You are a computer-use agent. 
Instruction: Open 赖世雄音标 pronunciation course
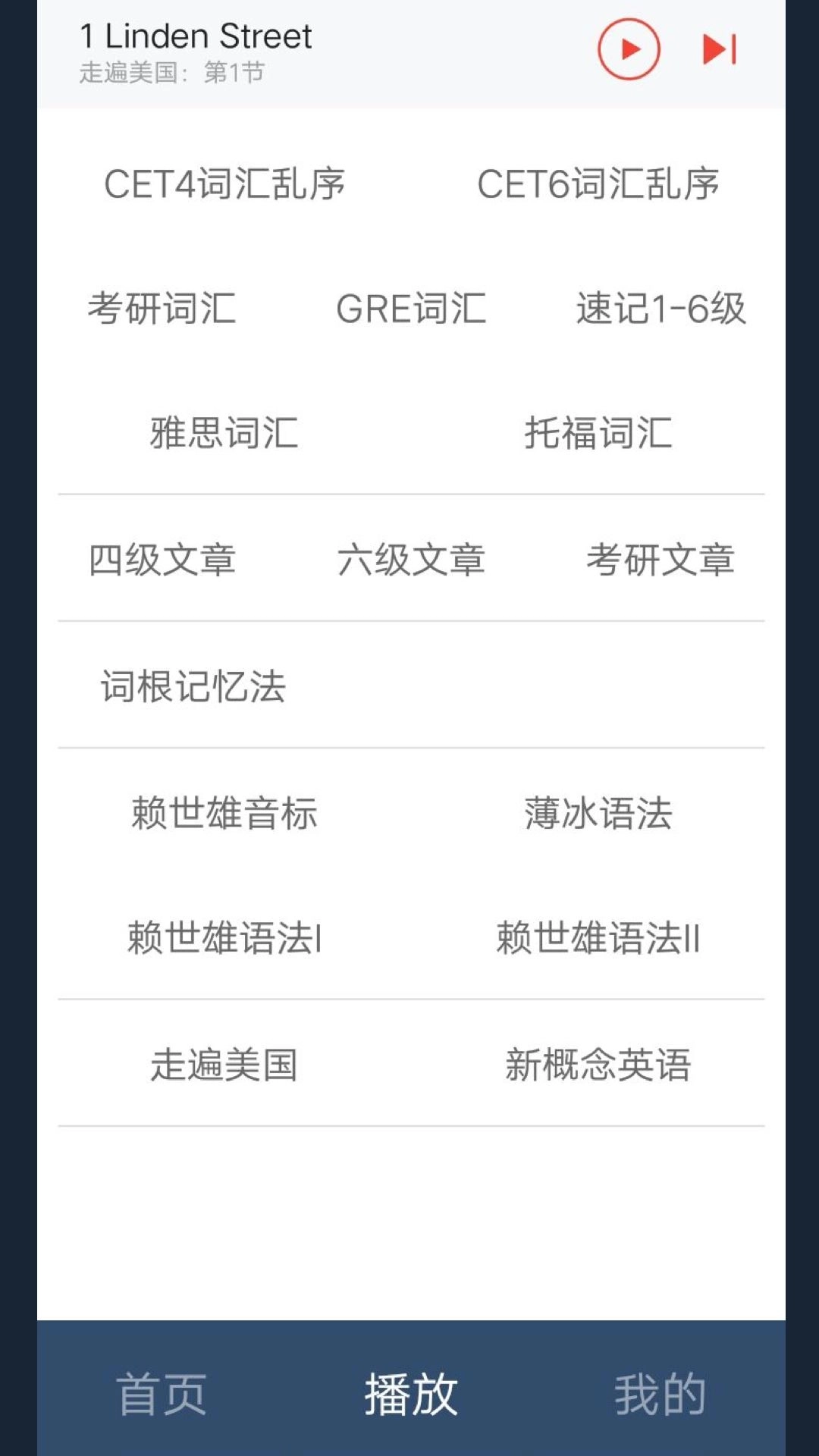[222, 814]
